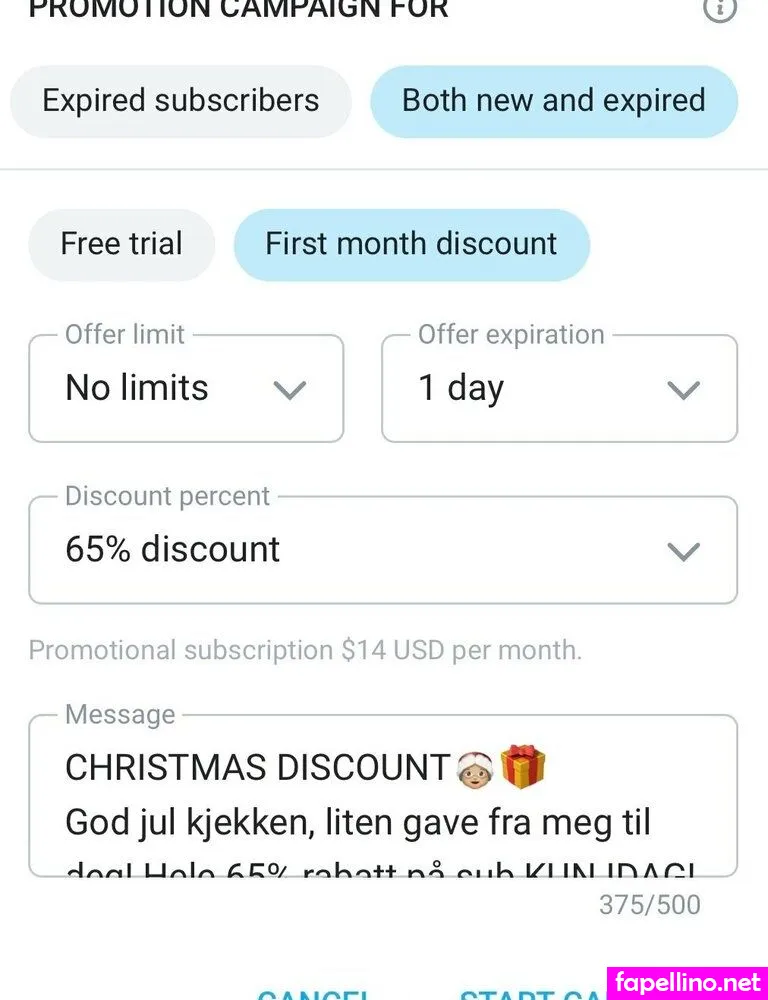768x1000 pixels.
Task: Select First month discount option
Action: pos(411,244)
